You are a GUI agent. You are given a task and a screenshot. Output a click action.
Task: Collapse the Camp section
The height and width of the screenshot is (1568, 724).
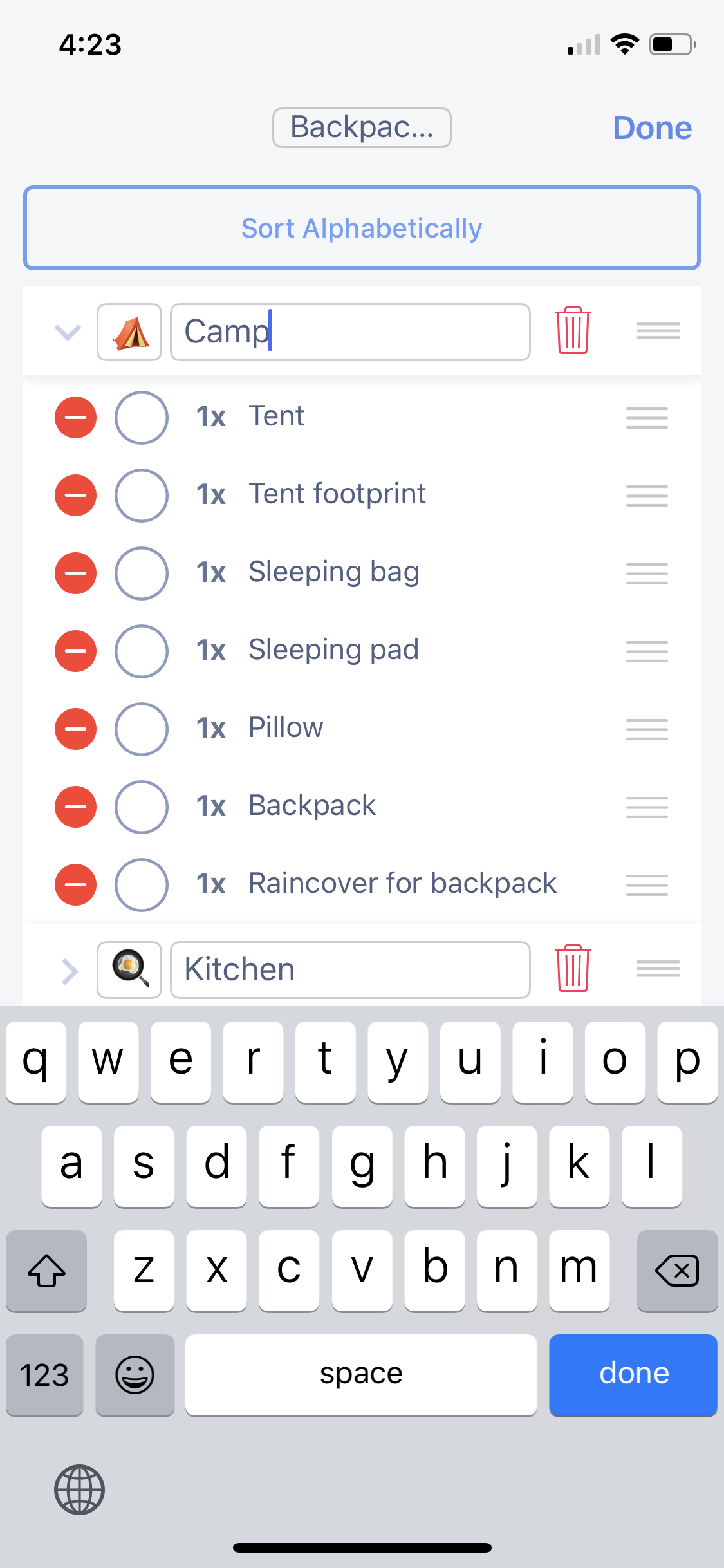coord(67,331)
